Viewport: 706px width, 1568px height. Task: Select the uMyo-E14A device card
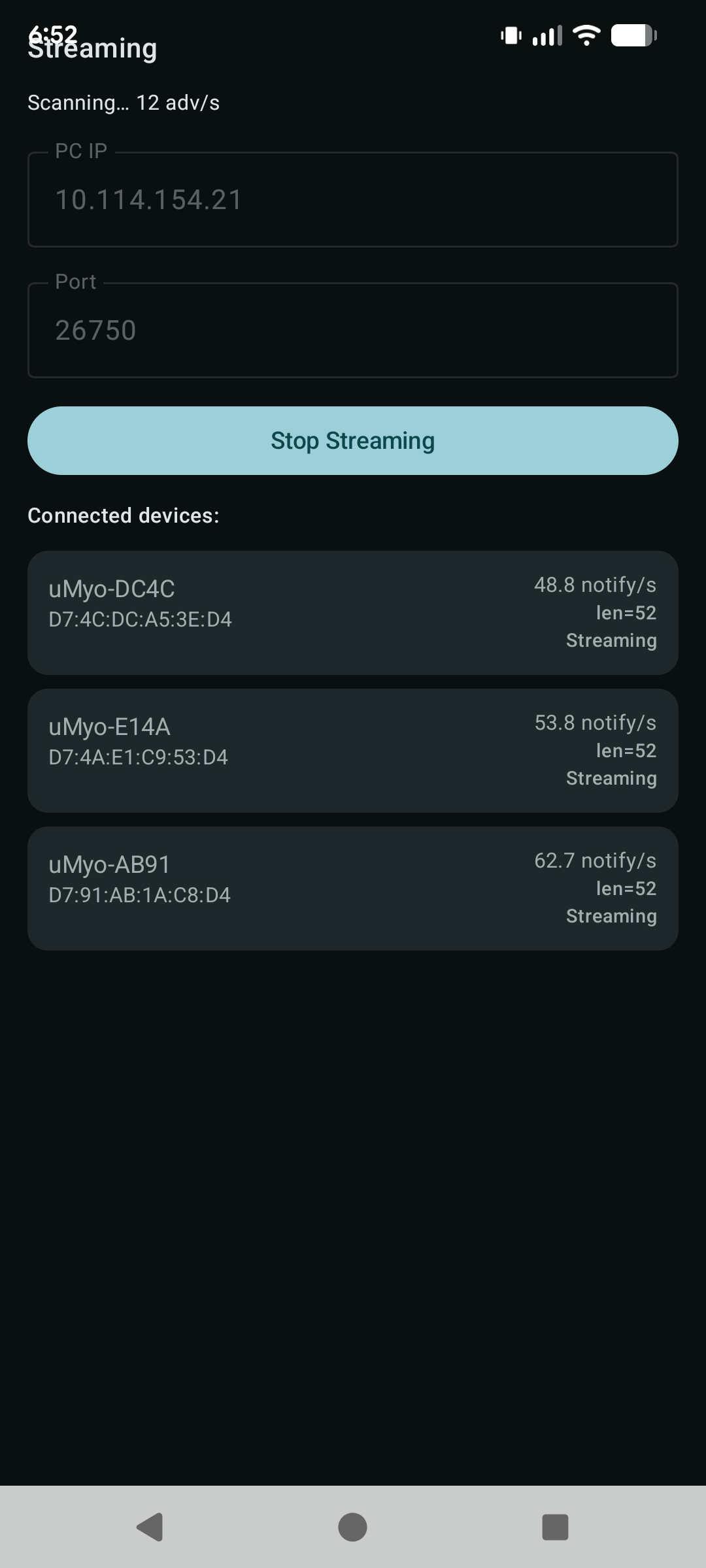coord(352,751)
